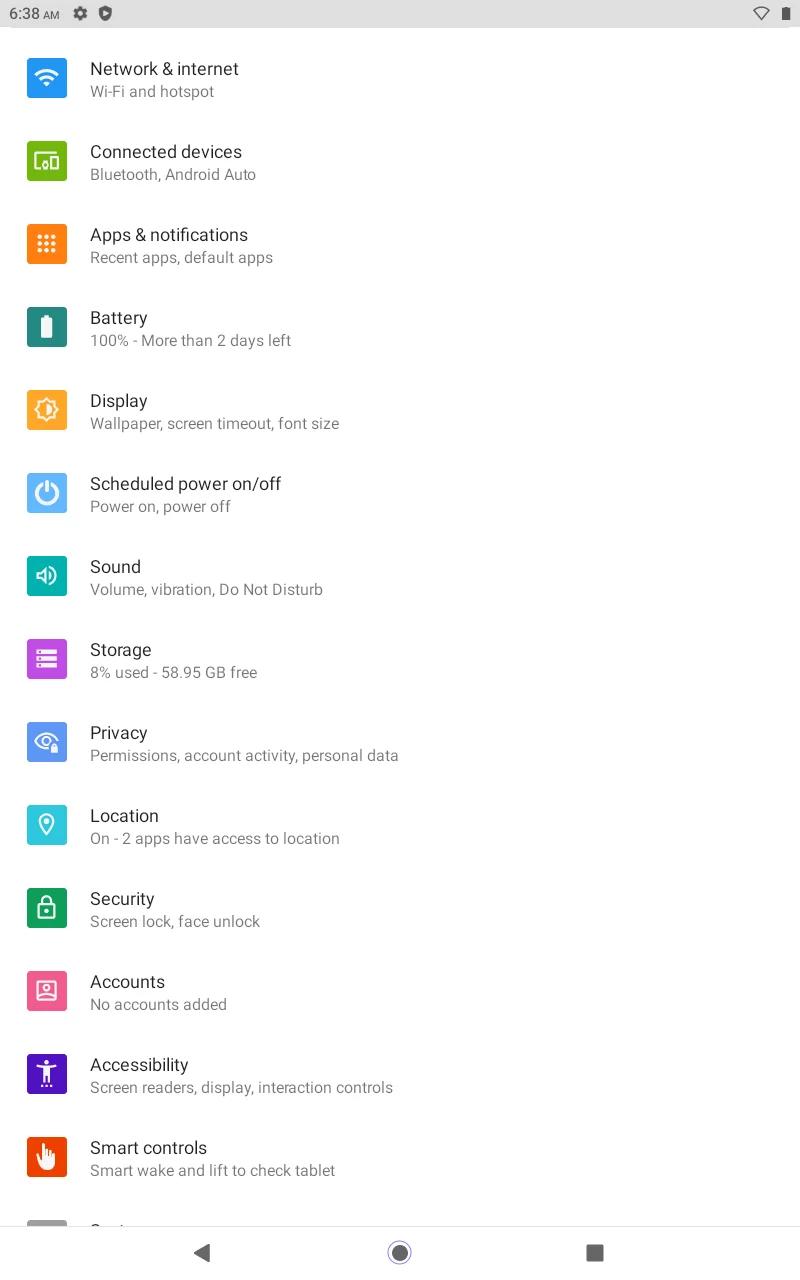Viewport: 800px width, 1280px height.
Task: Select Smart controls
Action: point(400,1158)
